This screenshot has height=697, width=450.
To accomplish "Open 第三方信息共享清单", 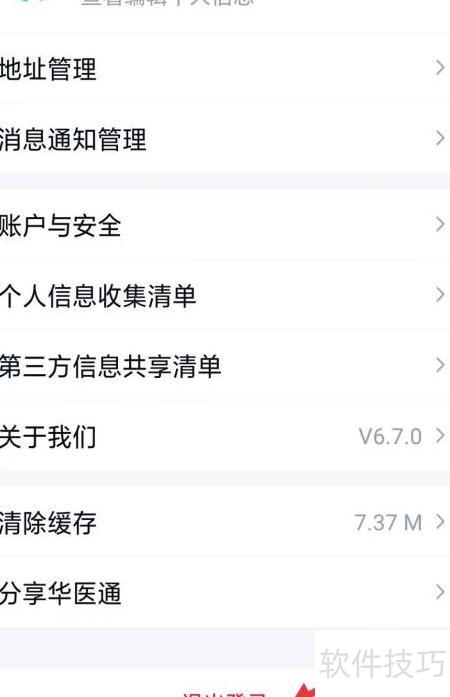I will tap(225, 365).
